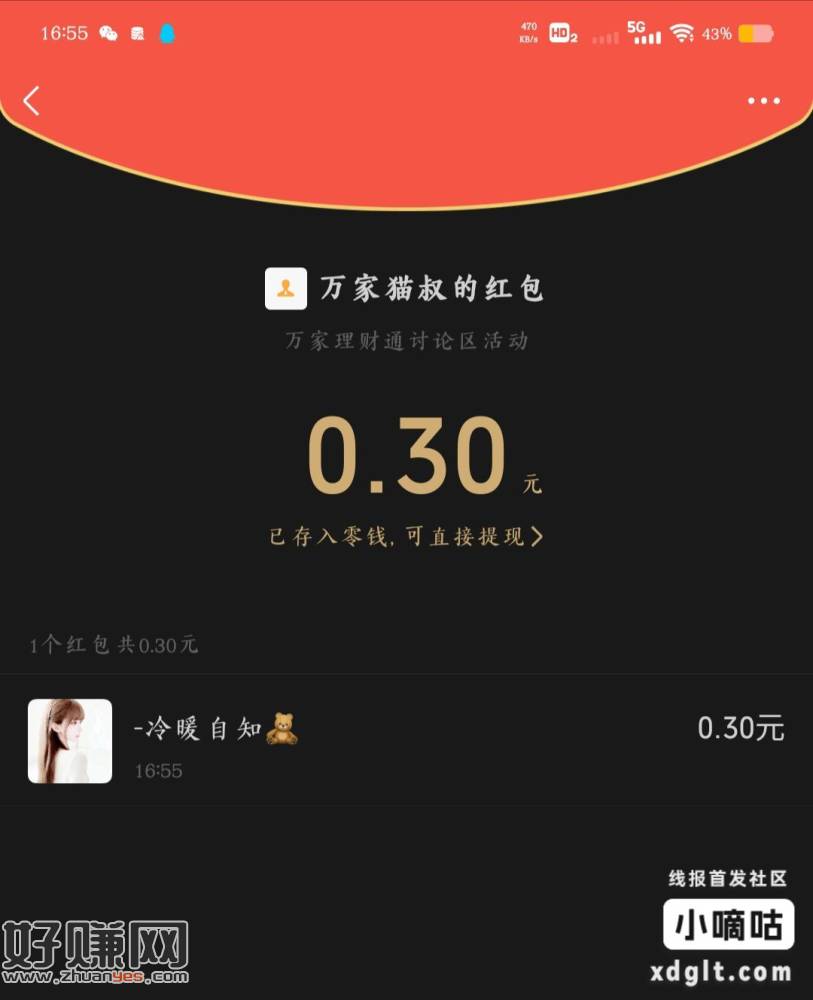
Task: Go back using the top-left arrow
Action: (x=32, y=100)
